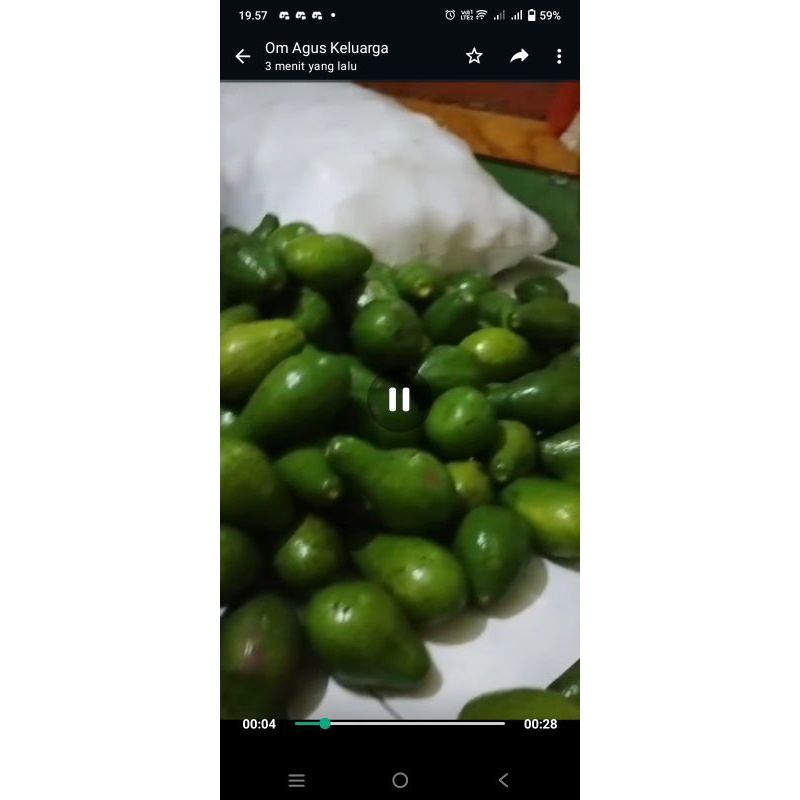This screenshot has width=800, height=800.
Task: Open recent apps from navigation bar
Action: tap(296, 780)
